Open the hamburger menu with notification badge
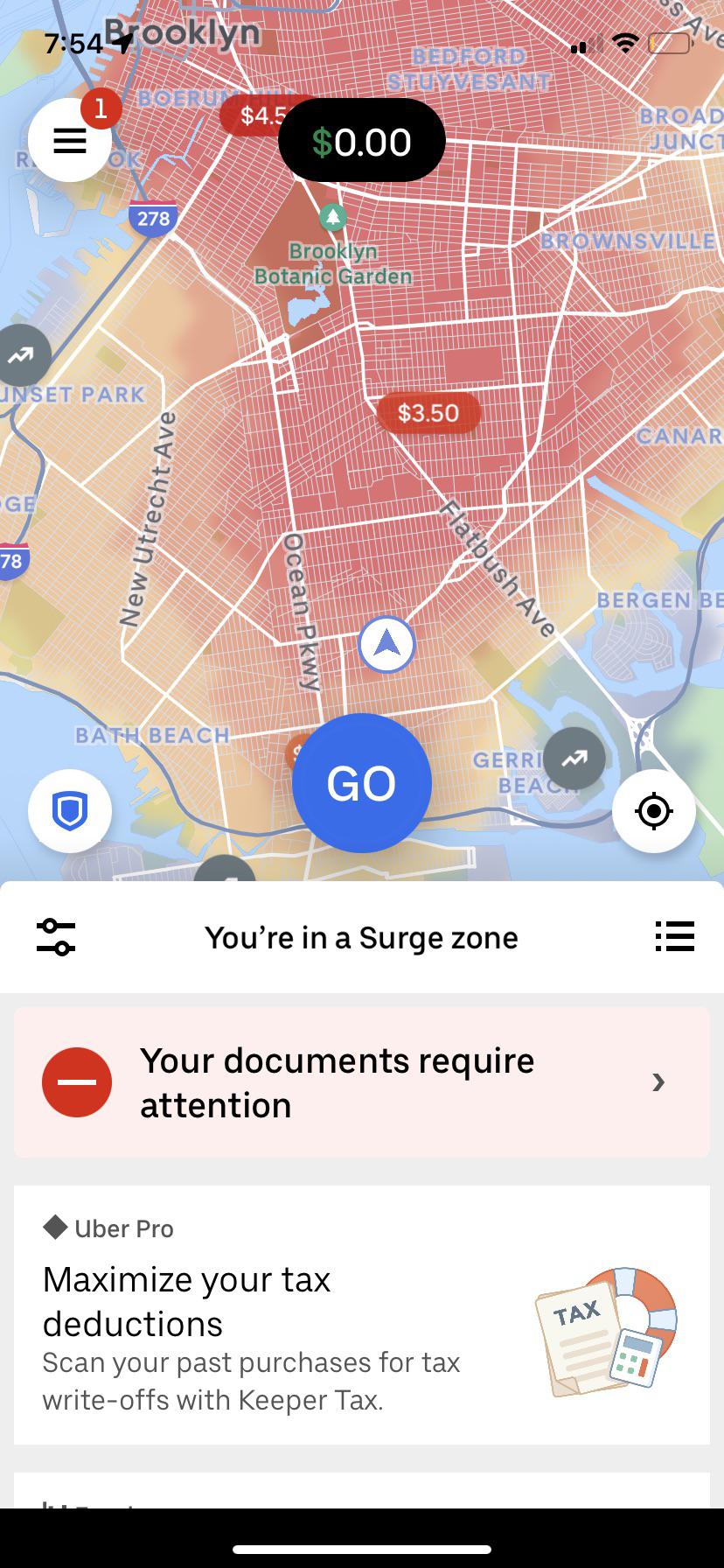The width and height of the screenshot is (724, 1568). (x=70, y=140)
